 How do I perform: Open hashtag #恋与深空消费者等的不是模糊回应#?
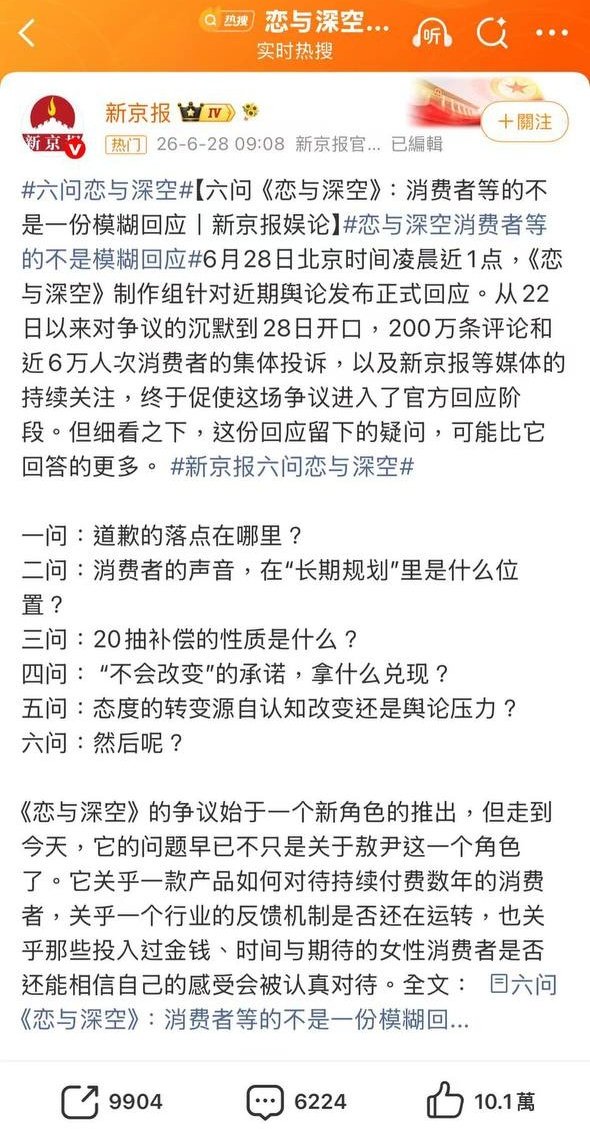click(x=284, y=242)
